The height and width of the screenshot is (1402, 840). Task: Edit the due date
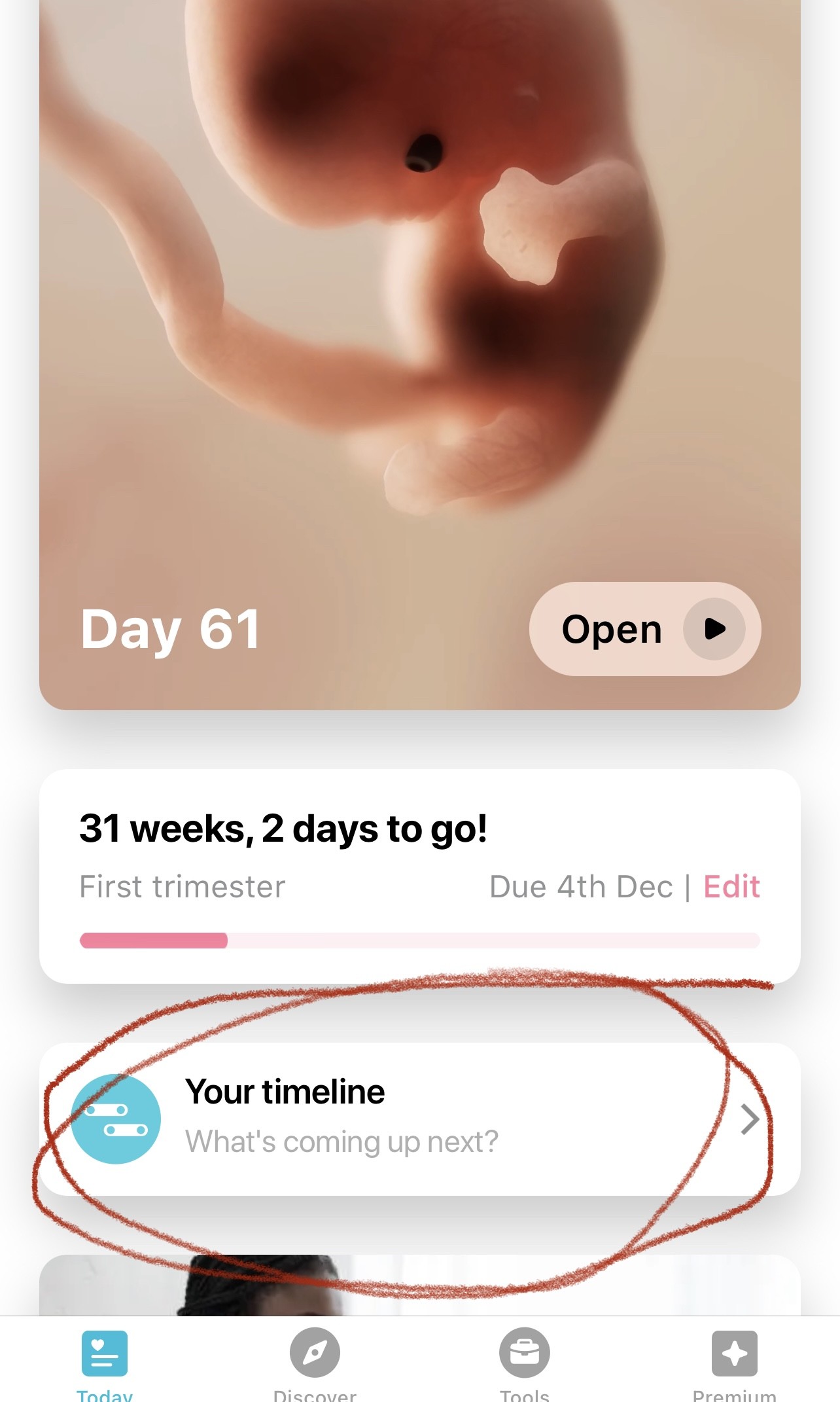pos(731,887)
